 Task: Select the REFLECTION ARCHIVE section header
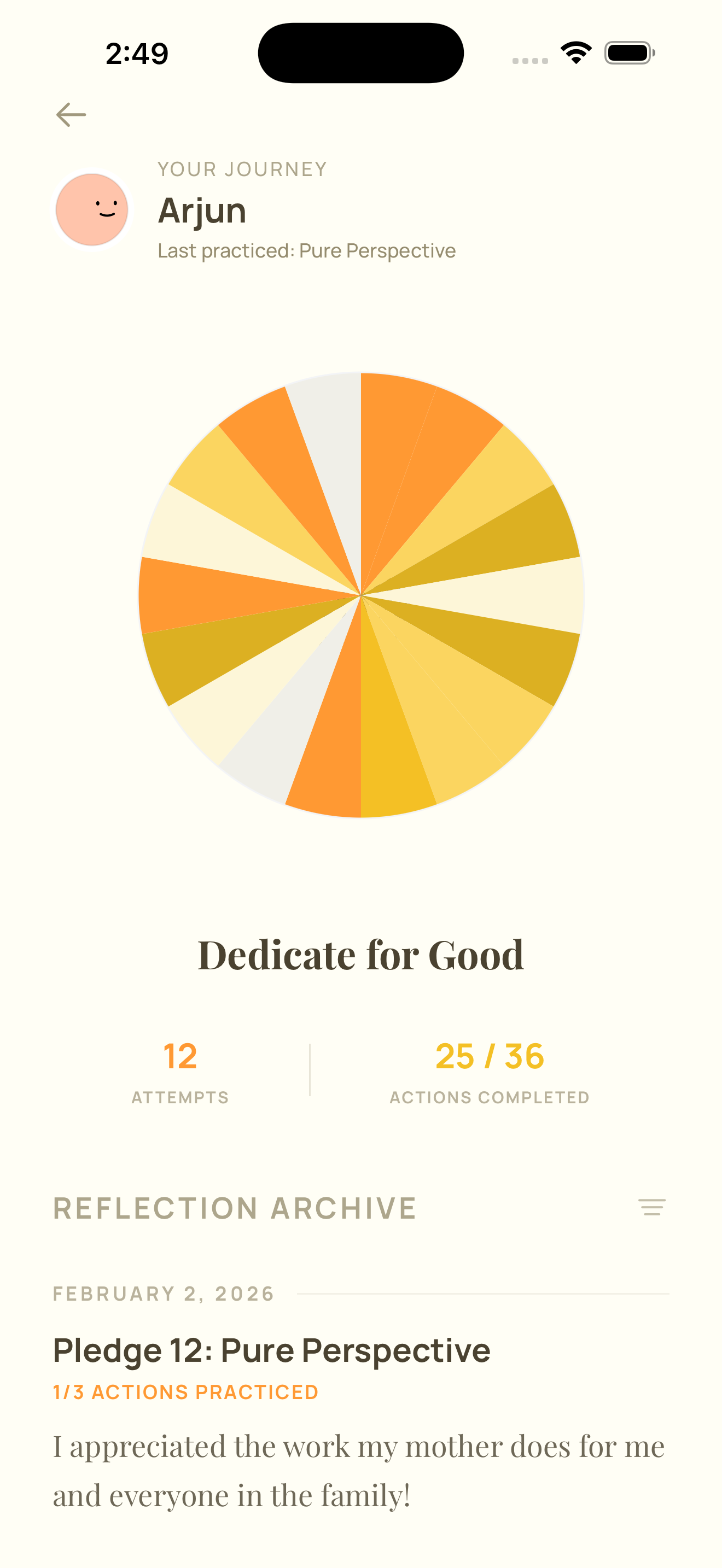point(234,1208)
